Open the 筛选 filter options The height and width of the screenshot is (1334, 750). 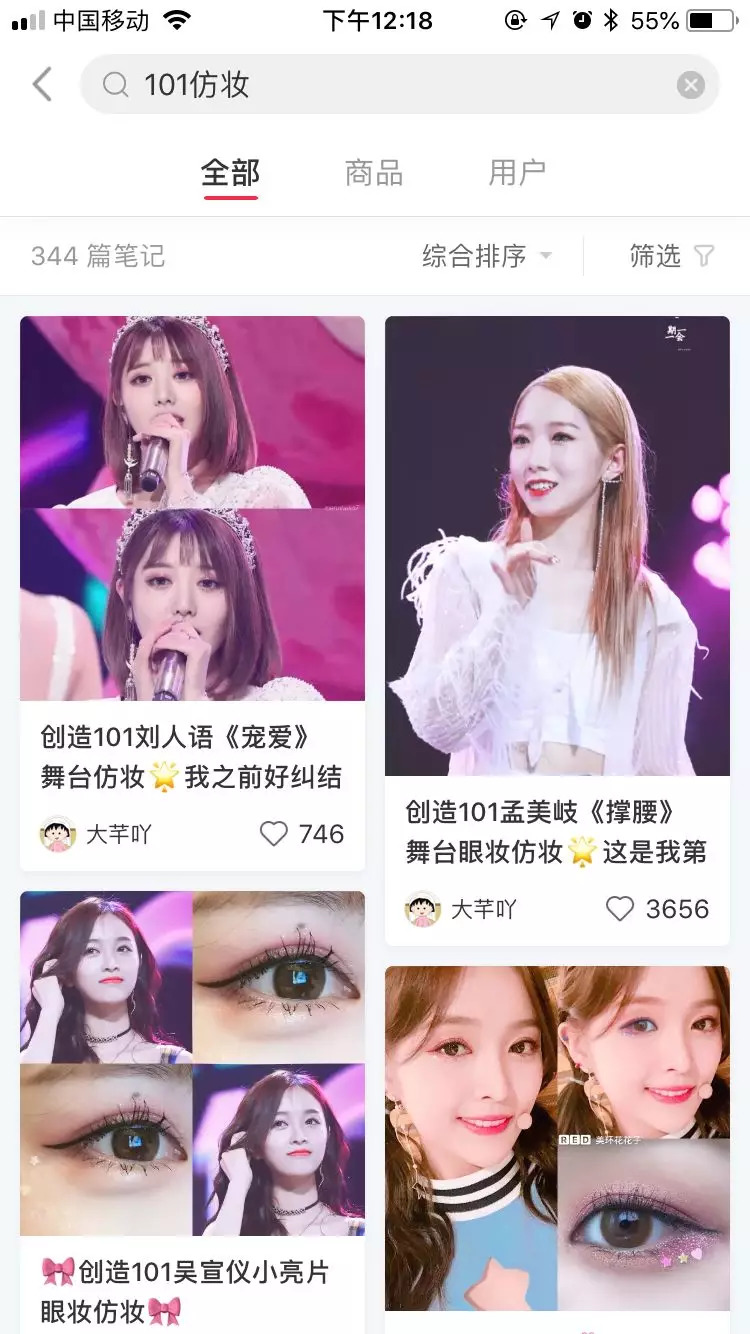[x=671, y=257]
